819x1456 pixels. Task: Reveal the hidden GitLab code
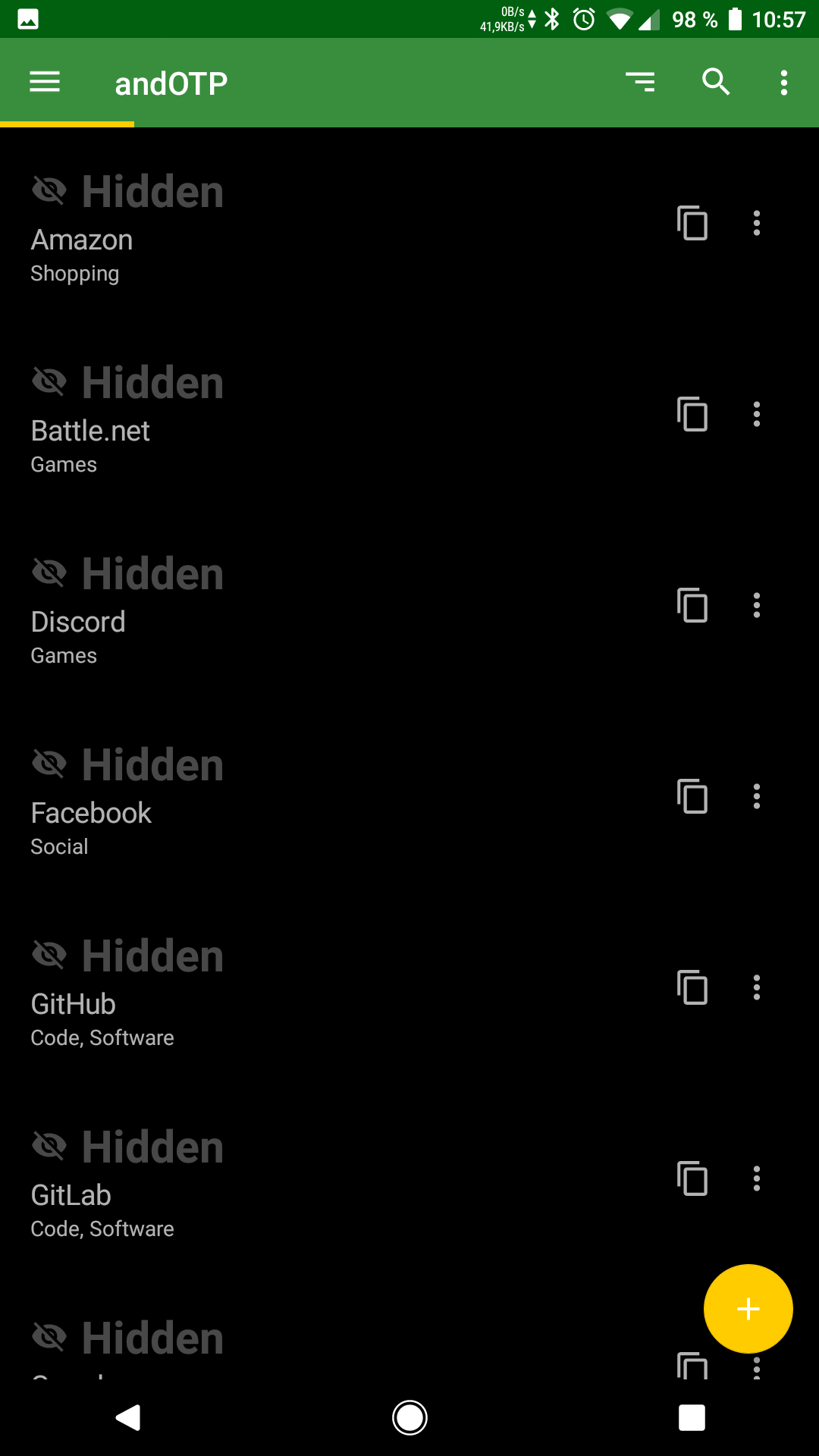point(127,1147)
